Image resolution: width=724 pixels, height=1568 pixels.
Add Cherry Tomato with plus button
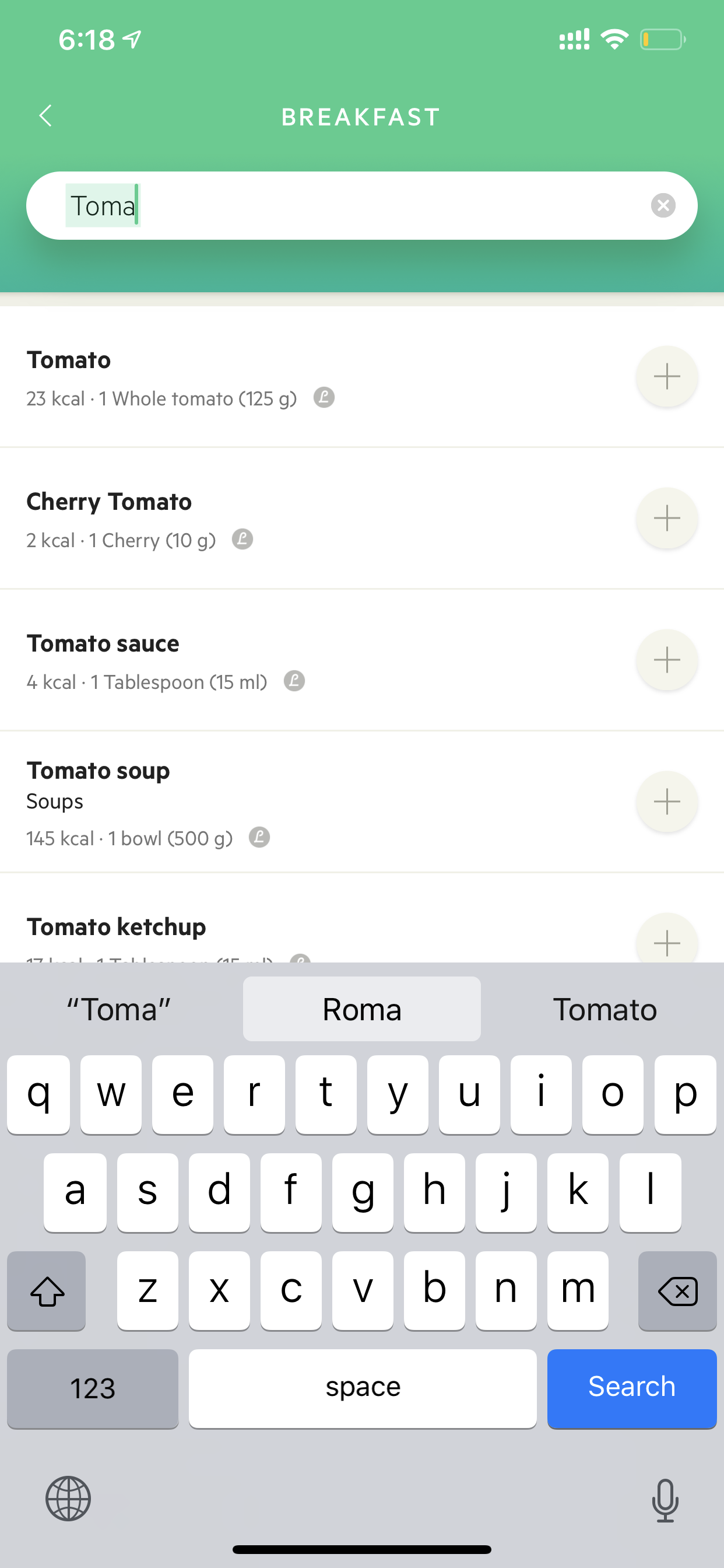[x=666, y=519]
